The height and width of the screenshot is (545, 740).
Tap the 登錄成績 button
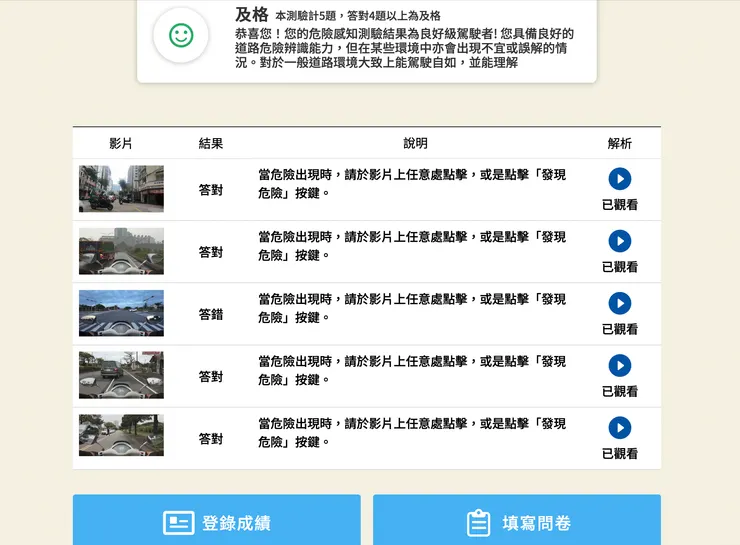217,522
